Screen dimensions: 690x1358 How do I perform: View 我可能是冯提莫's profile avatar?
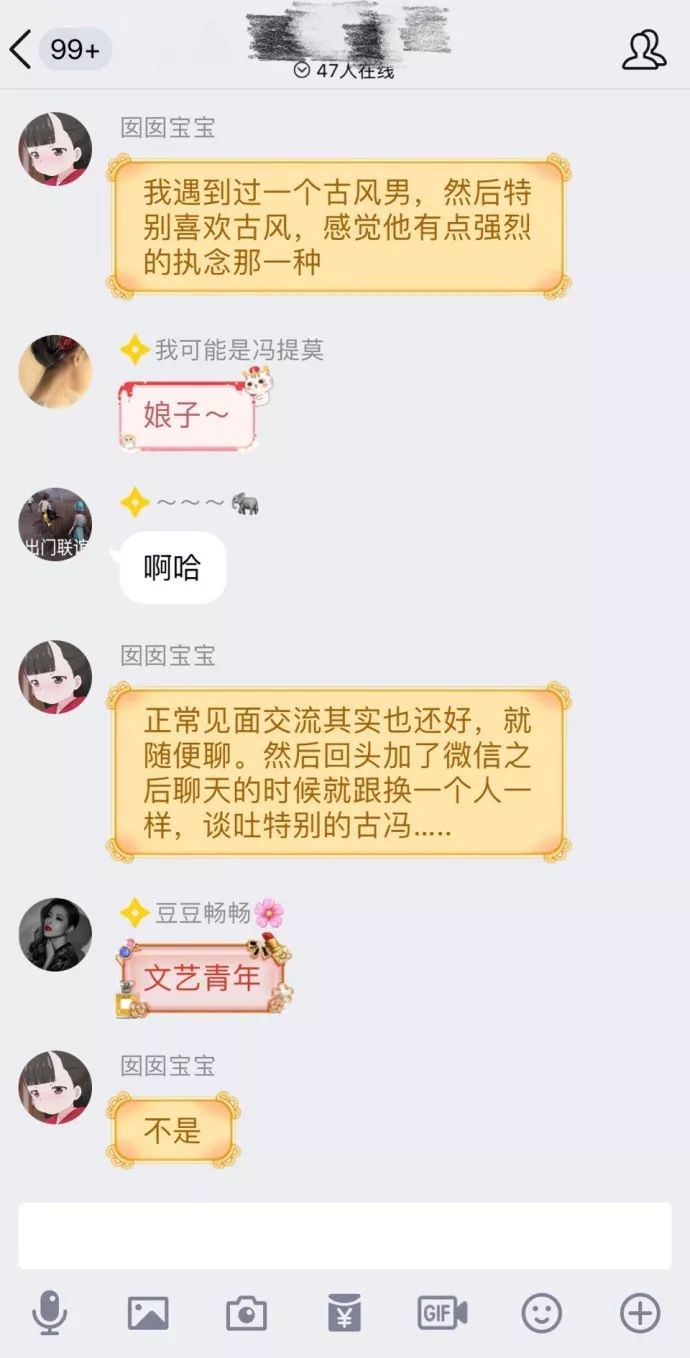point(55,371)
